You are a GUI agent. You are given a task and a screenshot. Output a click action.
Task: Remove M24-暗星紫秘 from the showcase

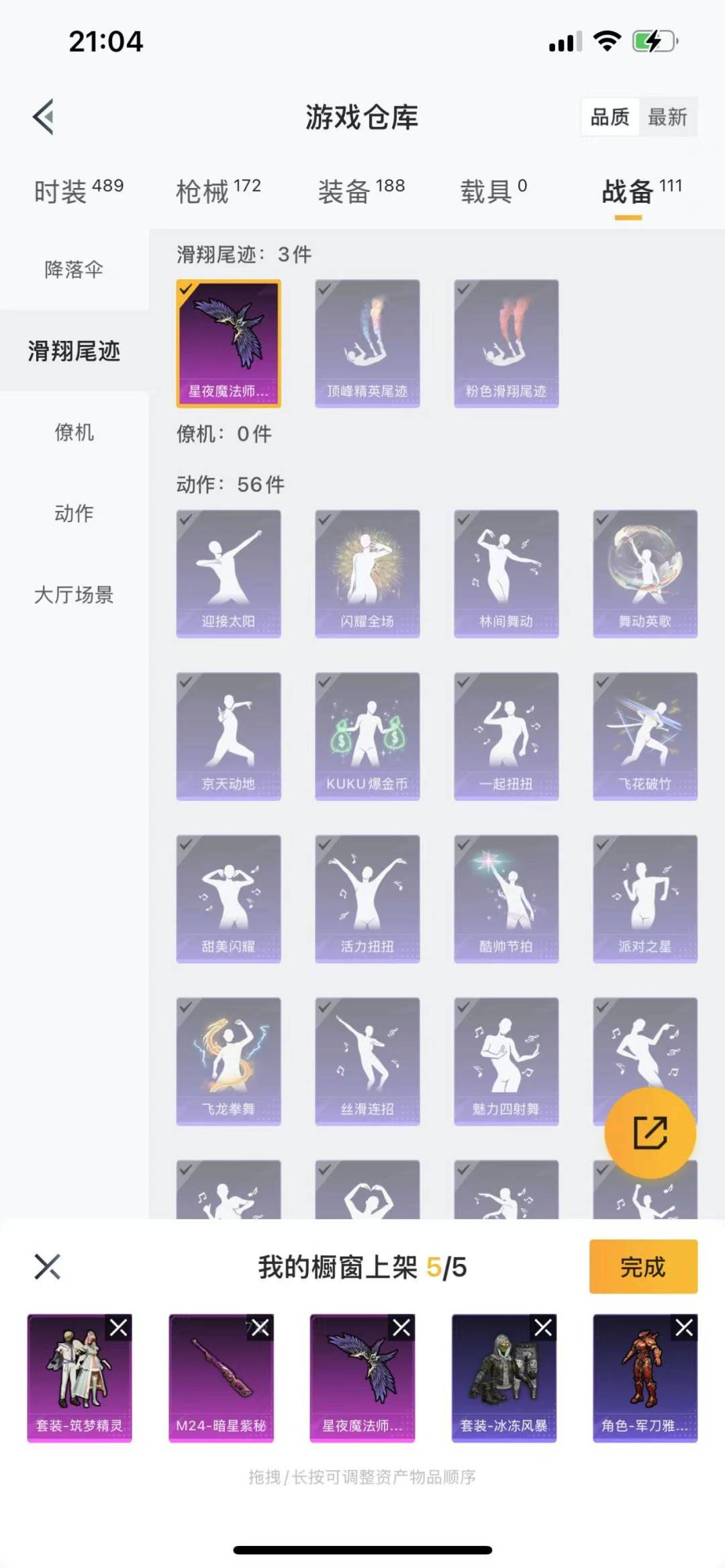pyautogui.click(x=260, y=1327)
